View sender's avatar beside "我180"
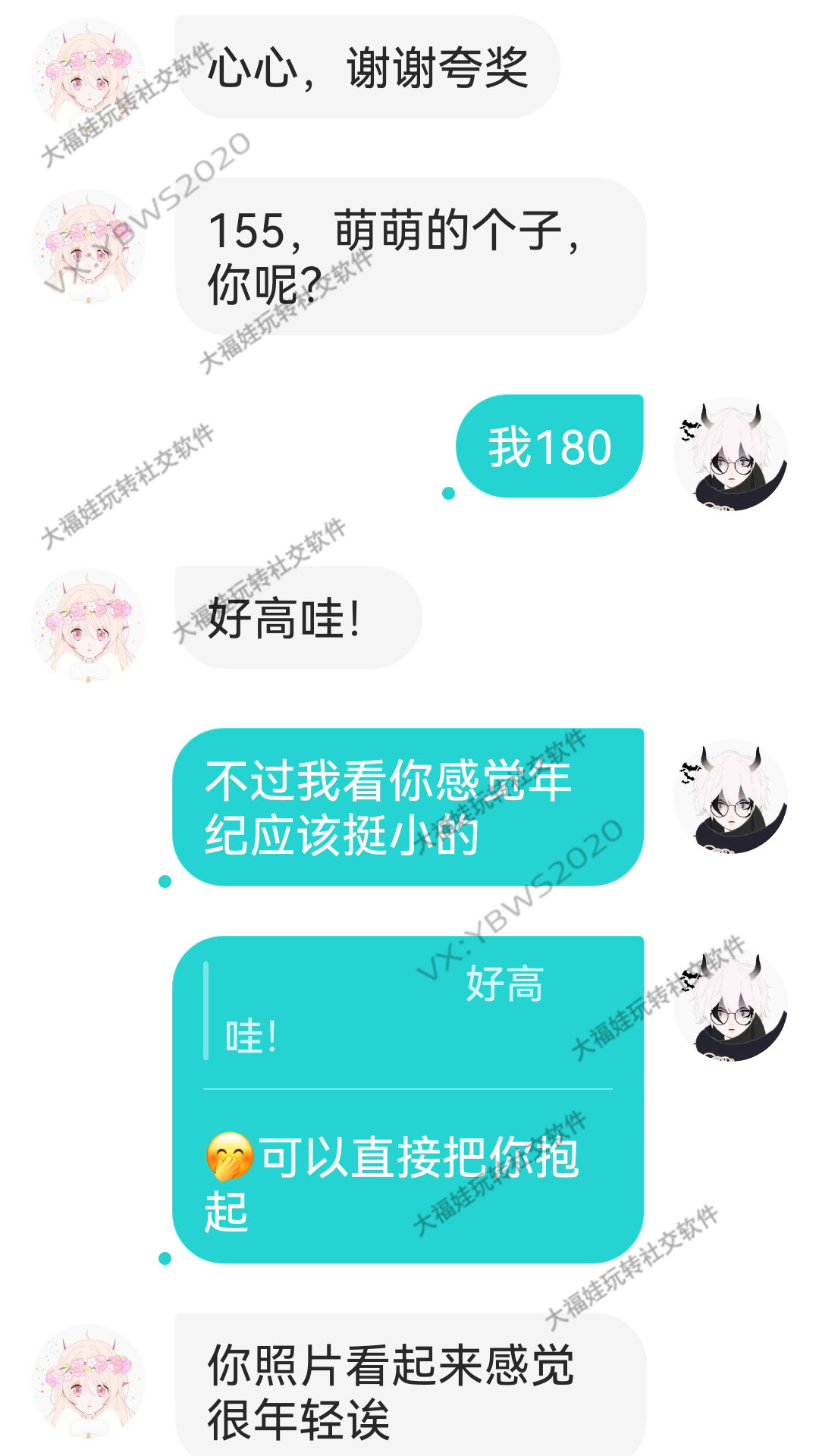Image resolution: width=819 pixels, height=1456 pixels. click(730, 453)
